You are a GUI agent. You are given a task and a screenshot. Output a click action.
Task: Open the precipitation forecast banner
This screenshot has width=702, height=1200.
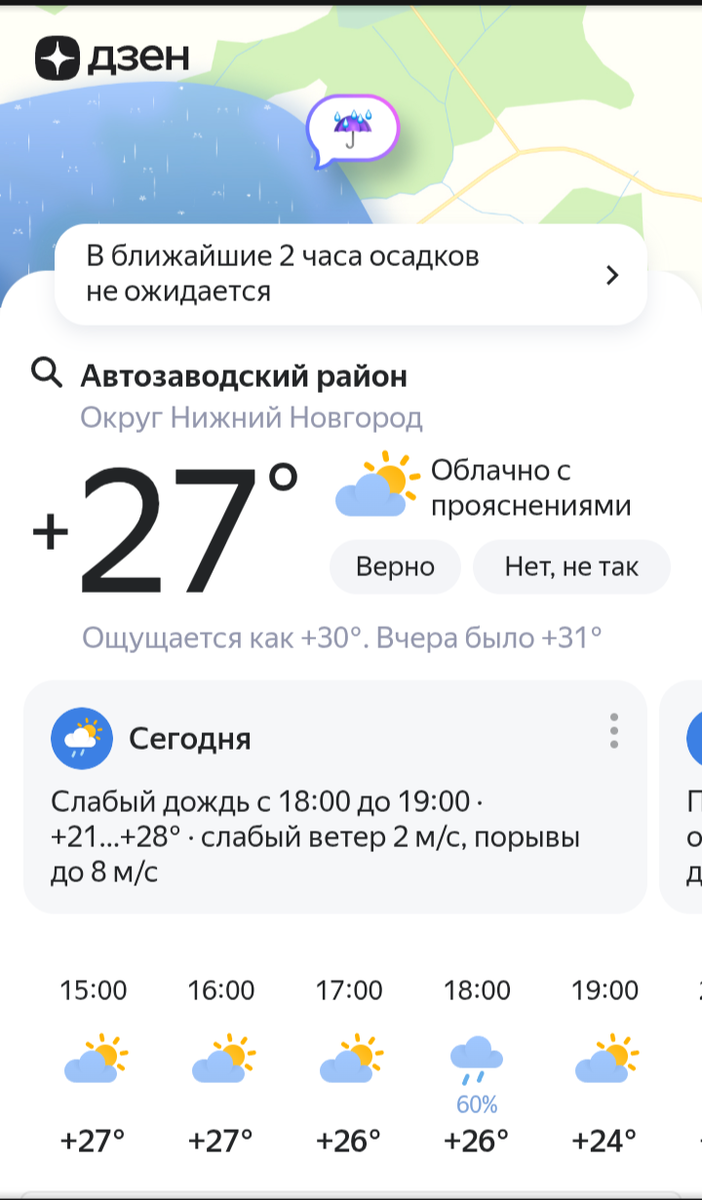351,275
